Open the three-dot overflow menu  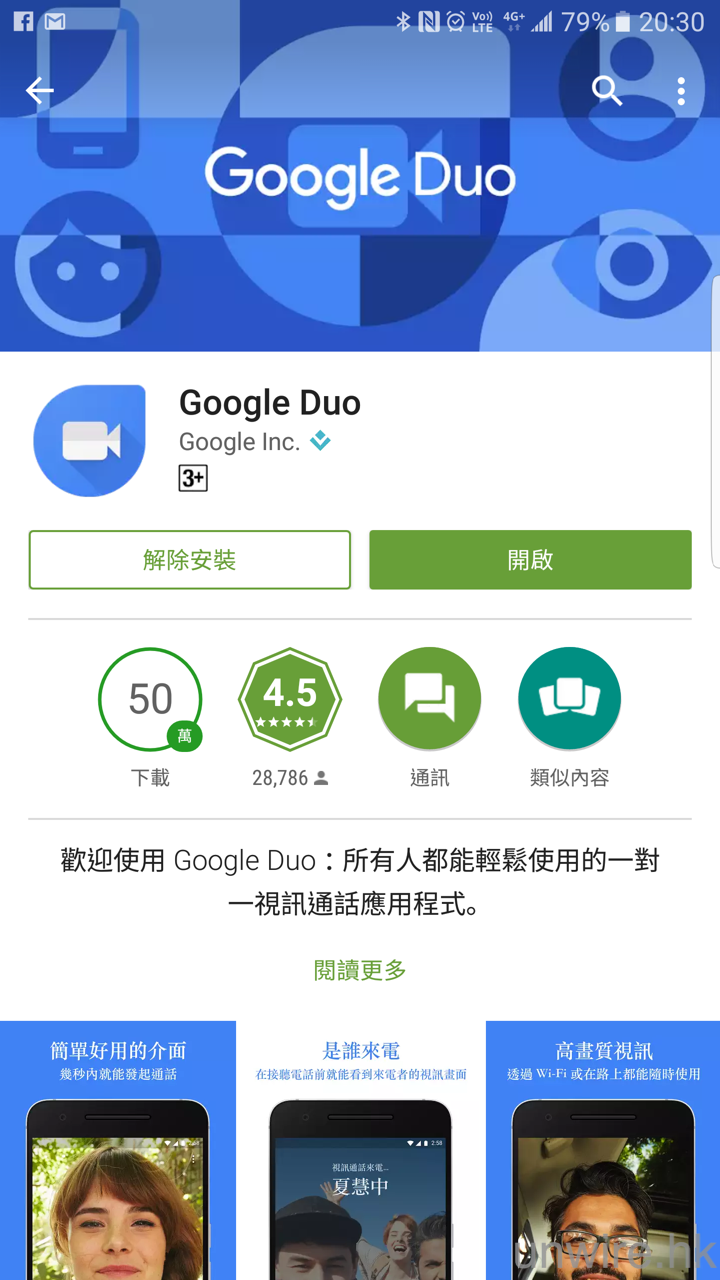681,91
